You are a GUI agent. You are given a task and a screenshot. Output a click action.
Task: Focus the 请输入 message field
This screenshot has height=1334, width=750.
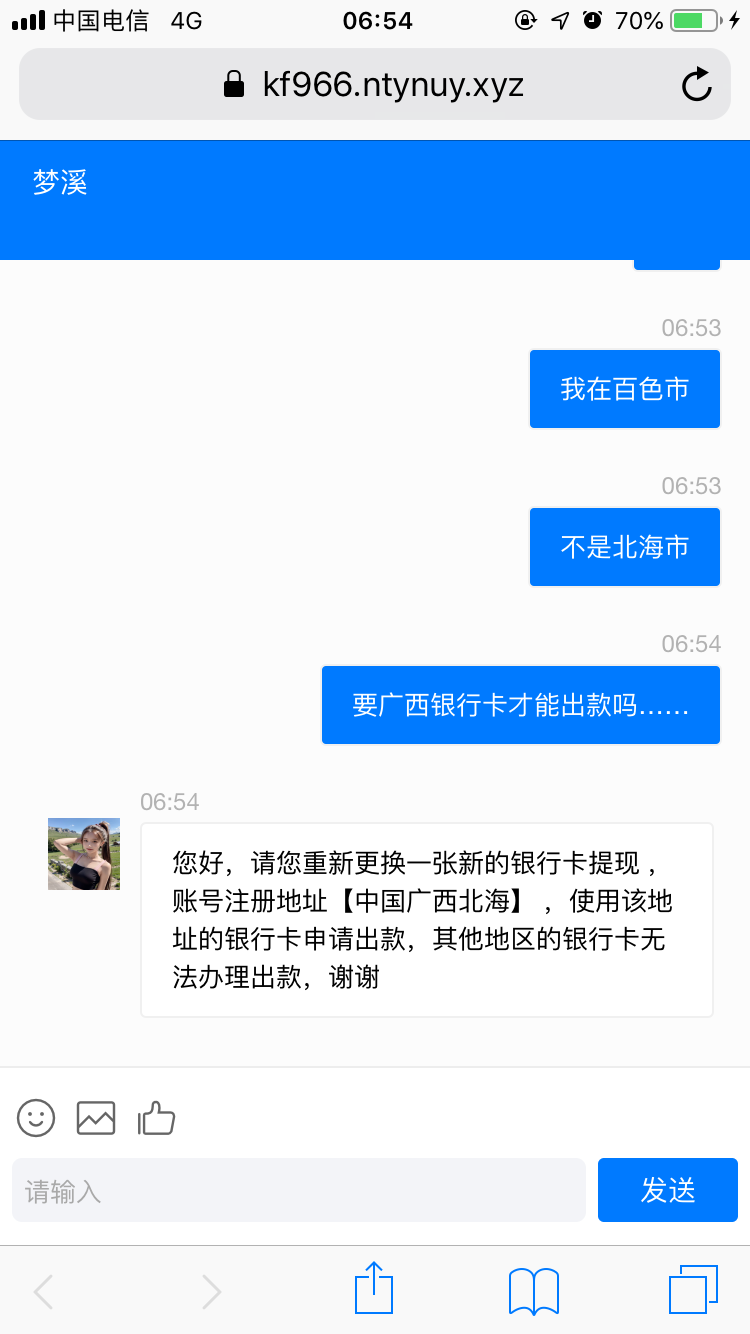tap(298, 1190)
